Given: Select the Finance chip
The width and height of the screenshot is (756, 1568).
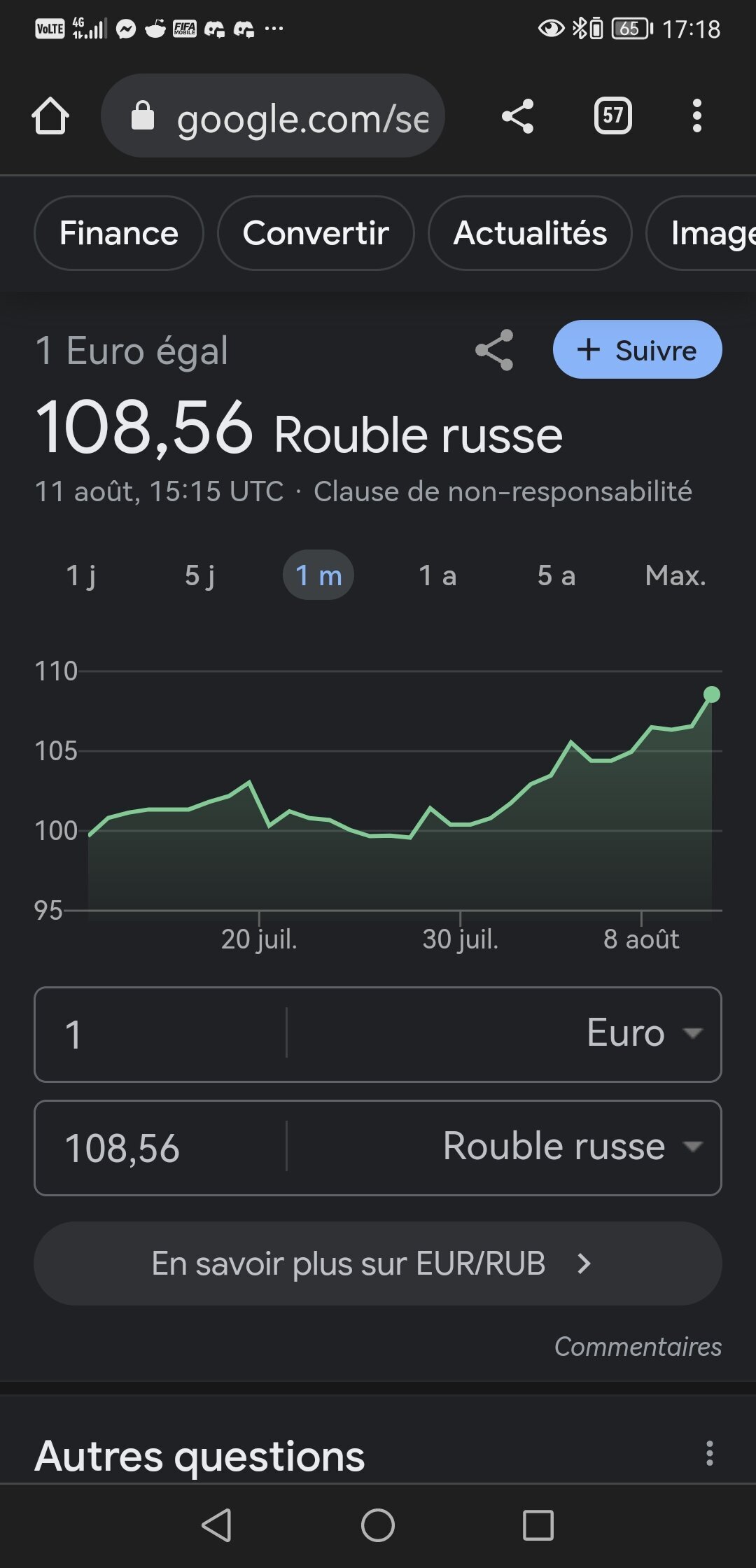Looking at the screenshot, I should (x=119, y=233).
